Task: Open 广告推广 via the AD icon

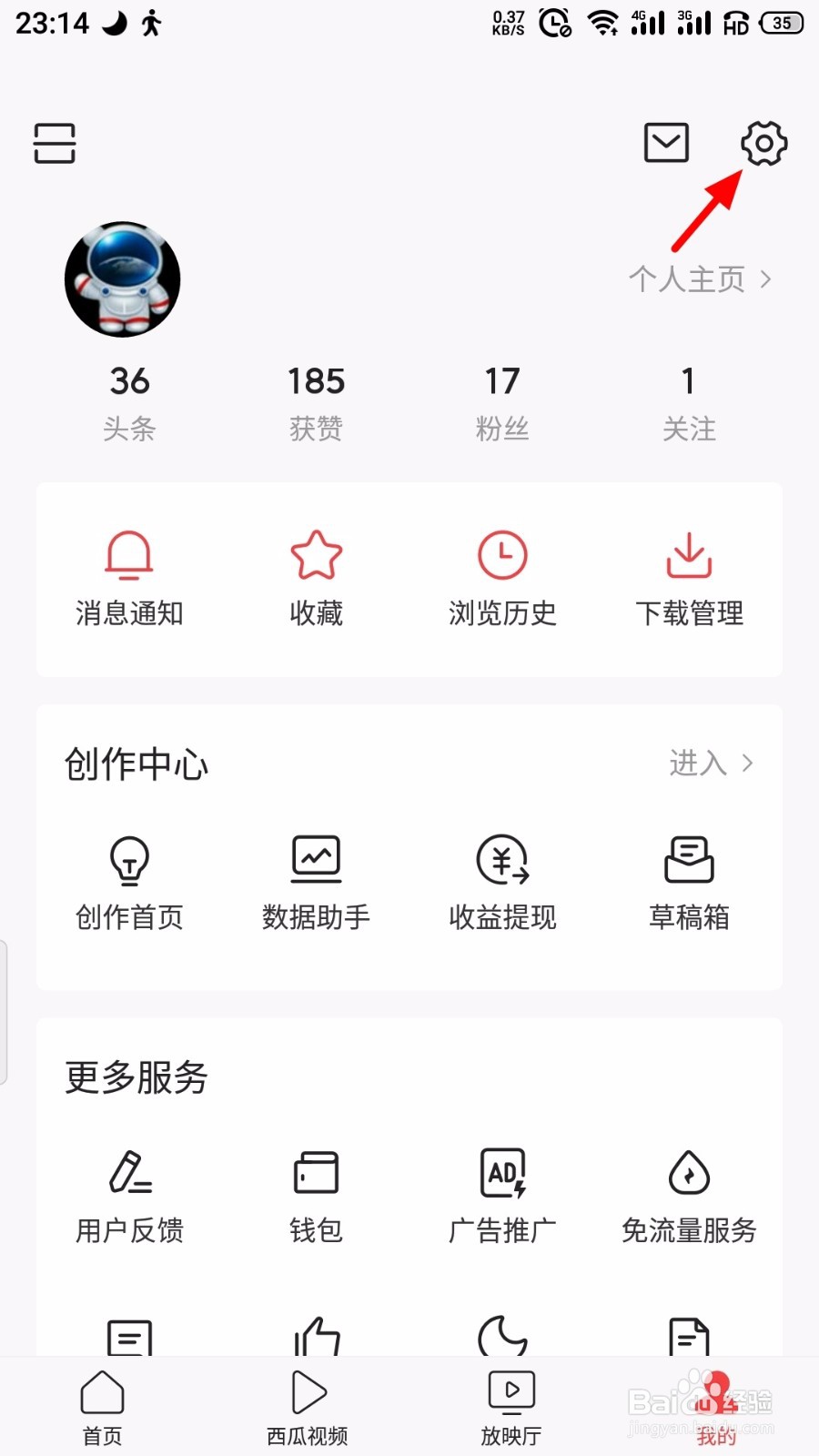Action: (501, 1174)
